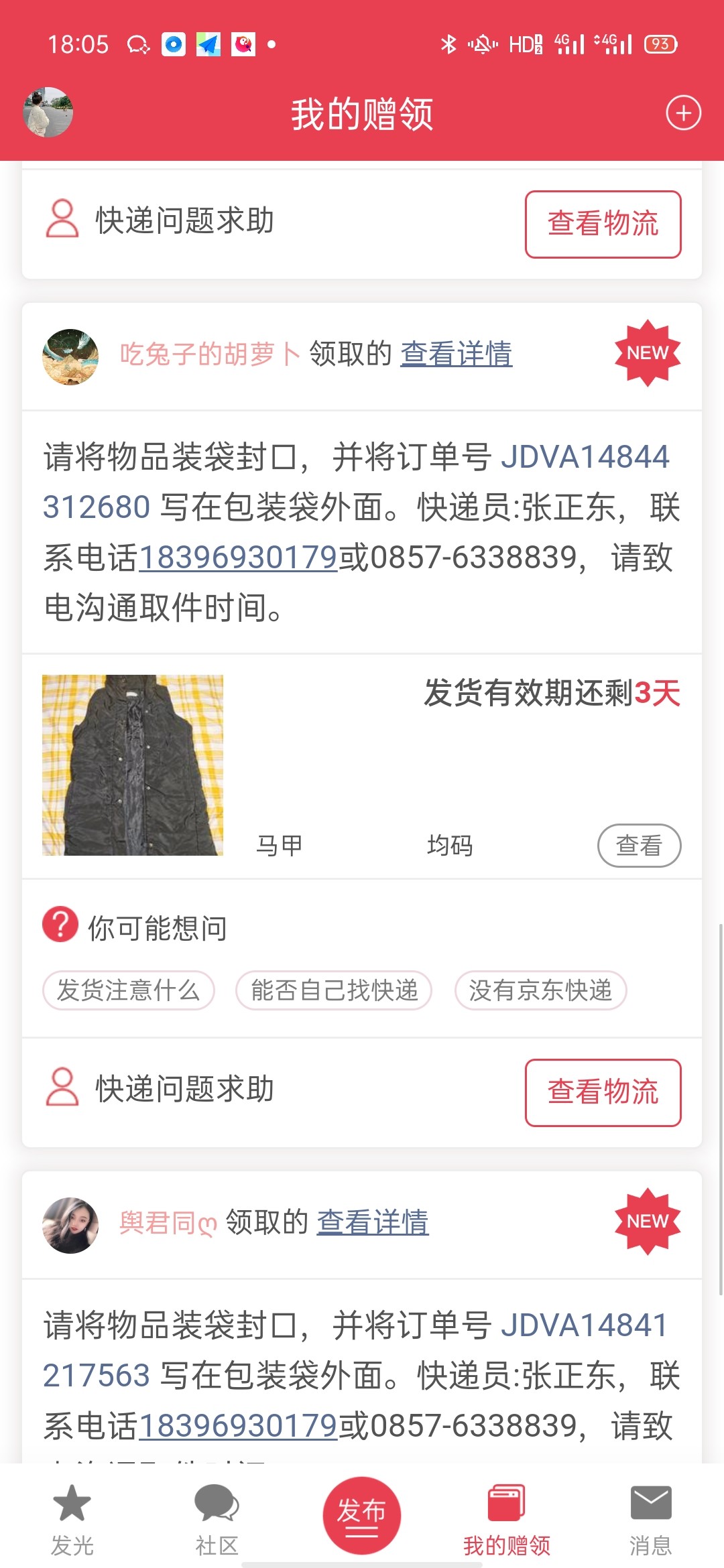Tap the red 发布 publish button
The width and height of the screenshot is (724, 1568).
click(362, 1515)
